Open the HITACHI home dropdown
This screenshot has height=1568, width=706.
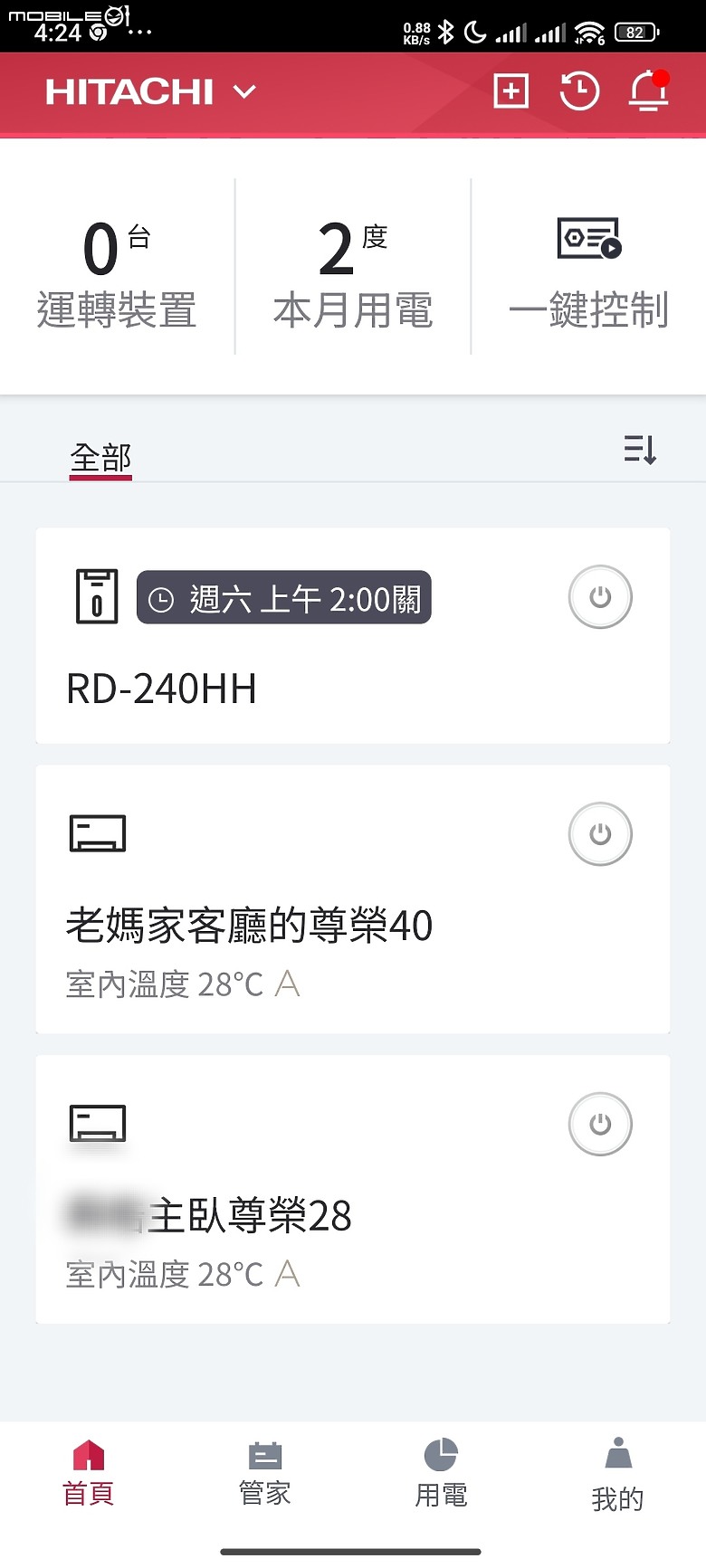(151, 91)
